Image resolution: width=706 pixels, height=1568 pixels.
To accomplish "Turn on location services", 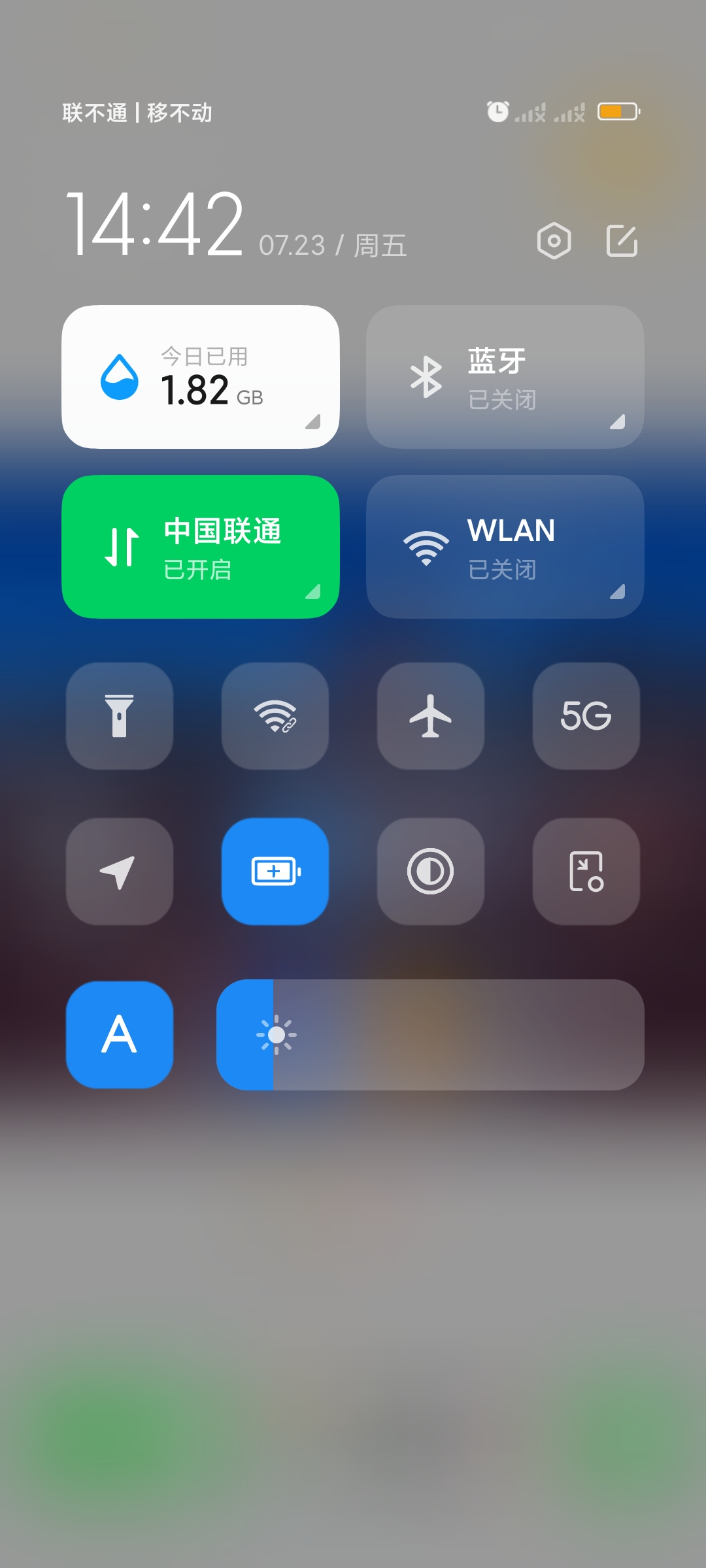I will click(120, 872).
